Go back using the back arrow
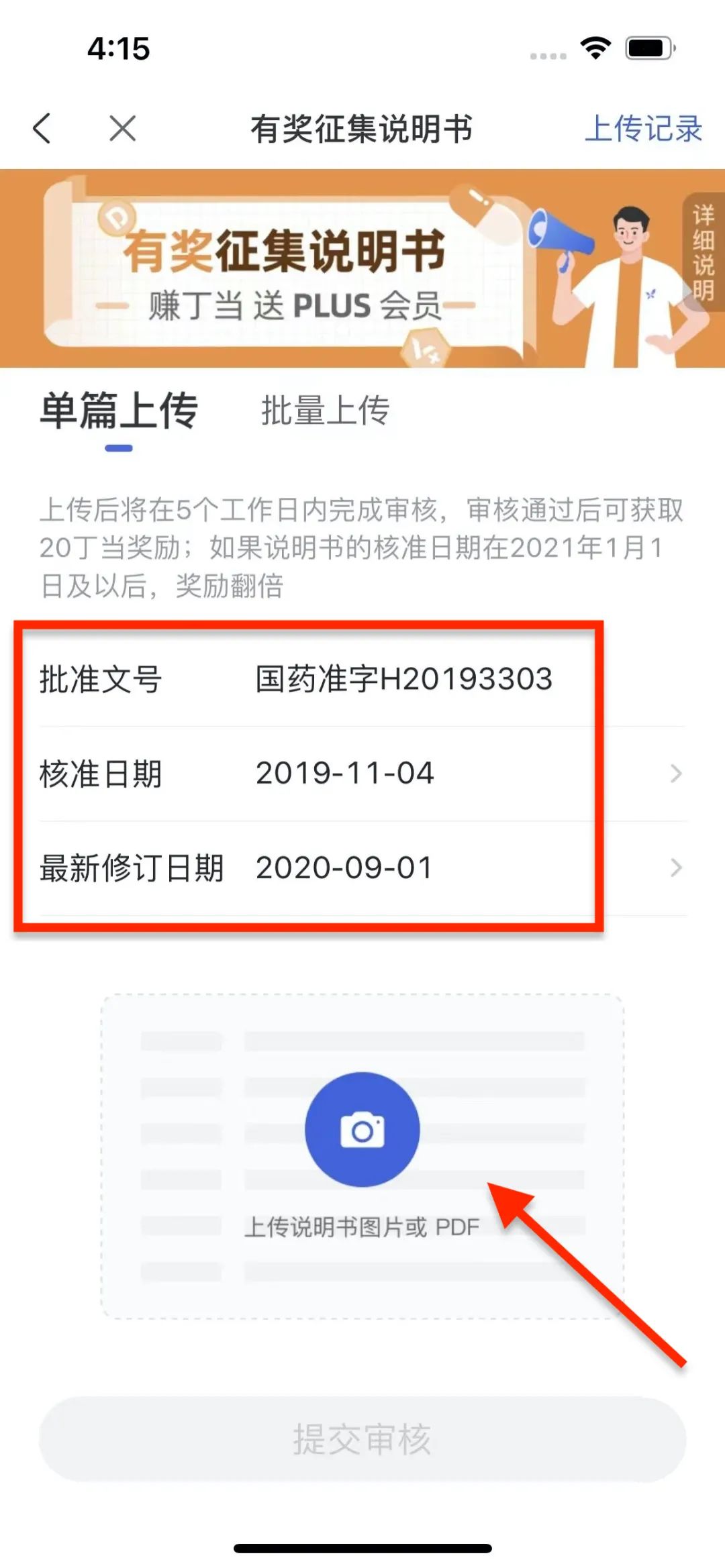Image resolution: width=725 pixels, height=1568 pixels. [42, 128]
